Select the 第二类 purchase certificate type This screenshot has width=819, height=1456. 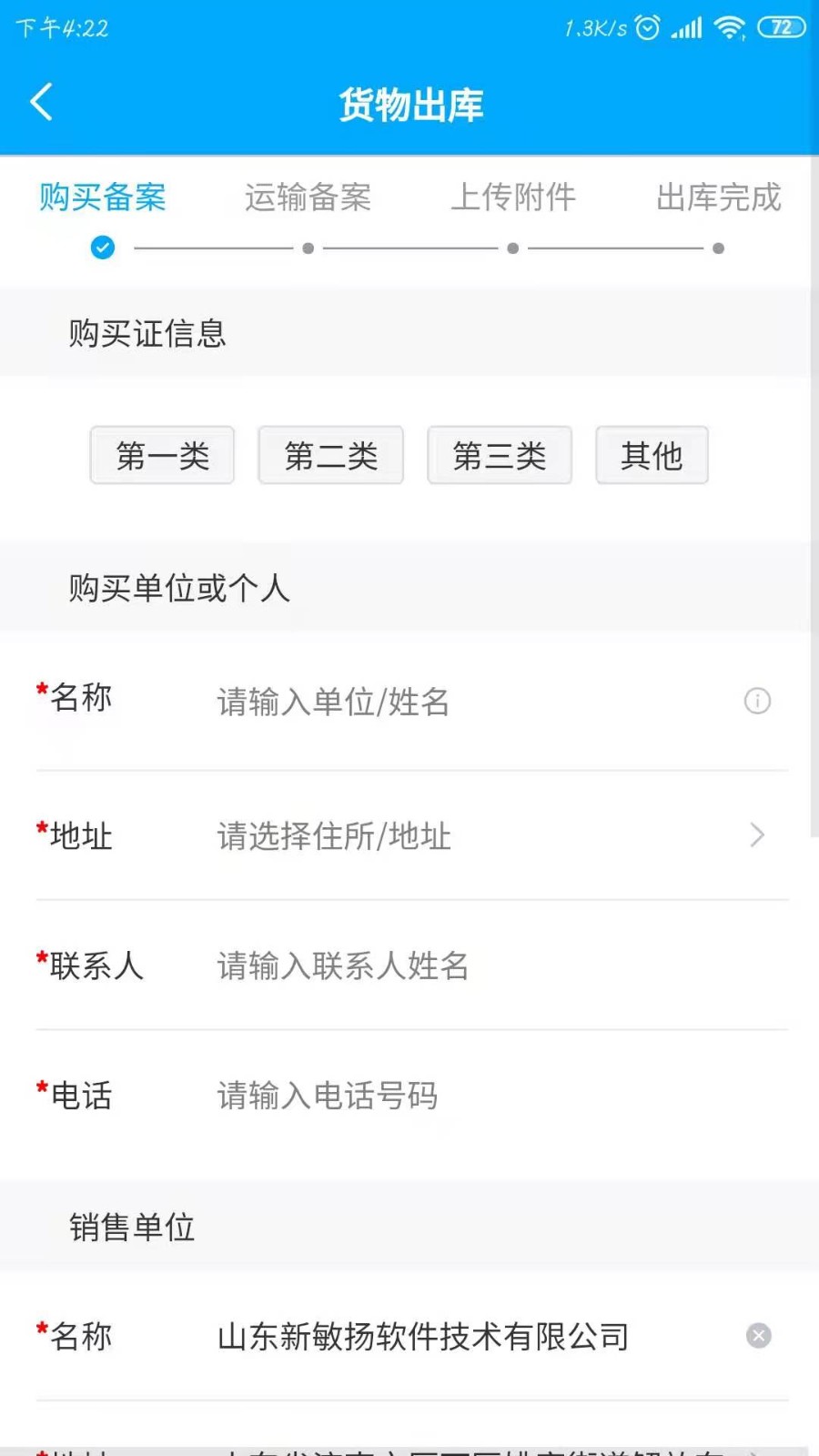(x=331, y=455)
